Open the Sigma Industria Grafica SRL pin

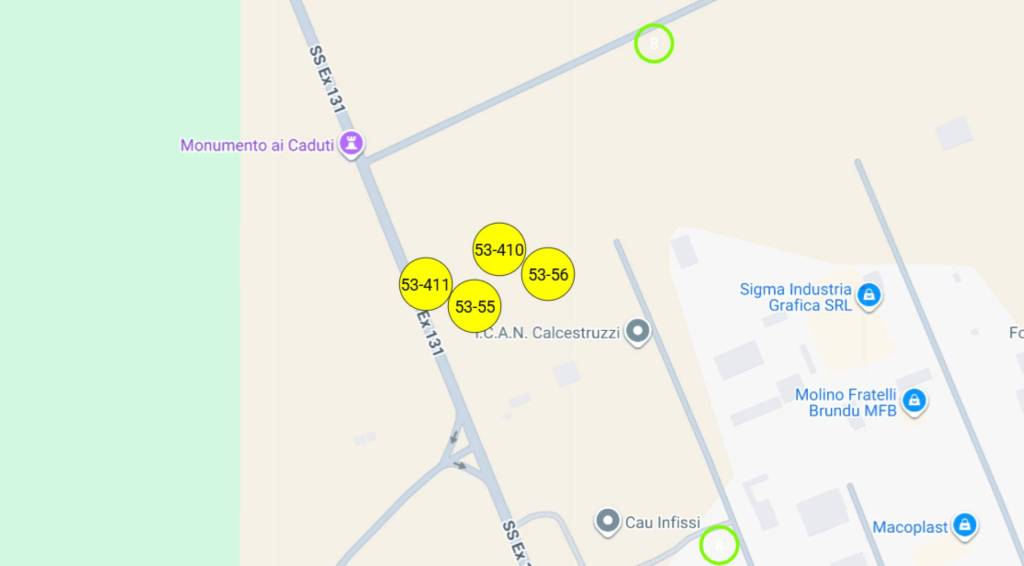(x=869, y=295)
